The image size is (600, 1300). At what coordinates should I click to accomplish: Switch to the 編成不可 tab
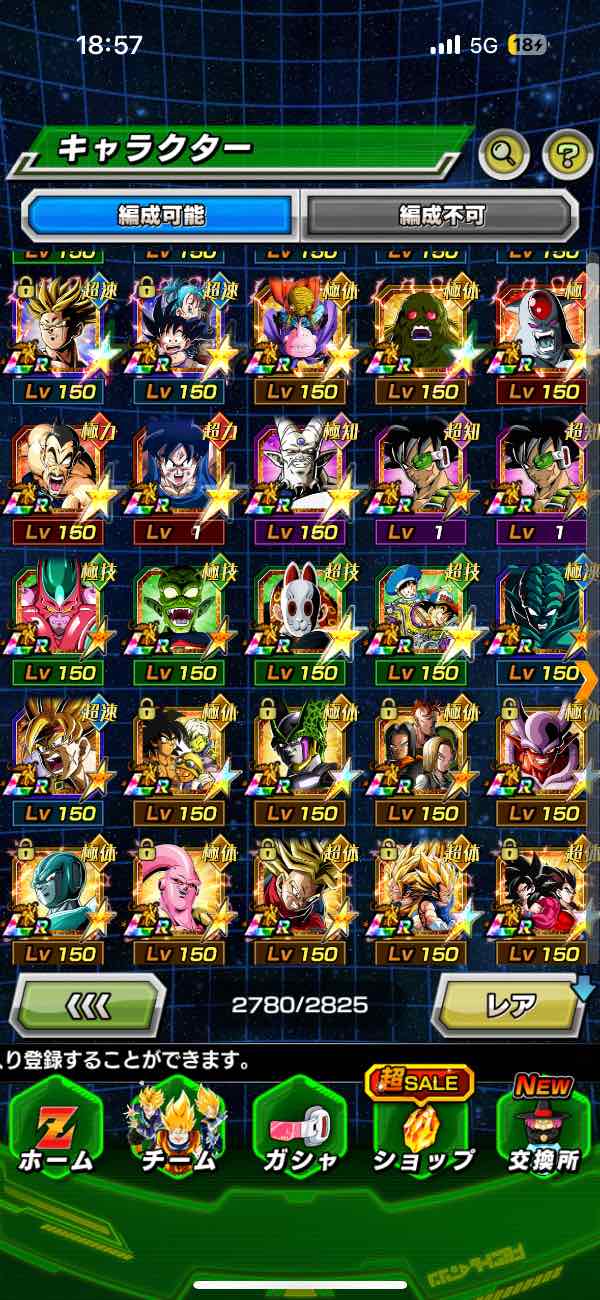pos(441,214)
